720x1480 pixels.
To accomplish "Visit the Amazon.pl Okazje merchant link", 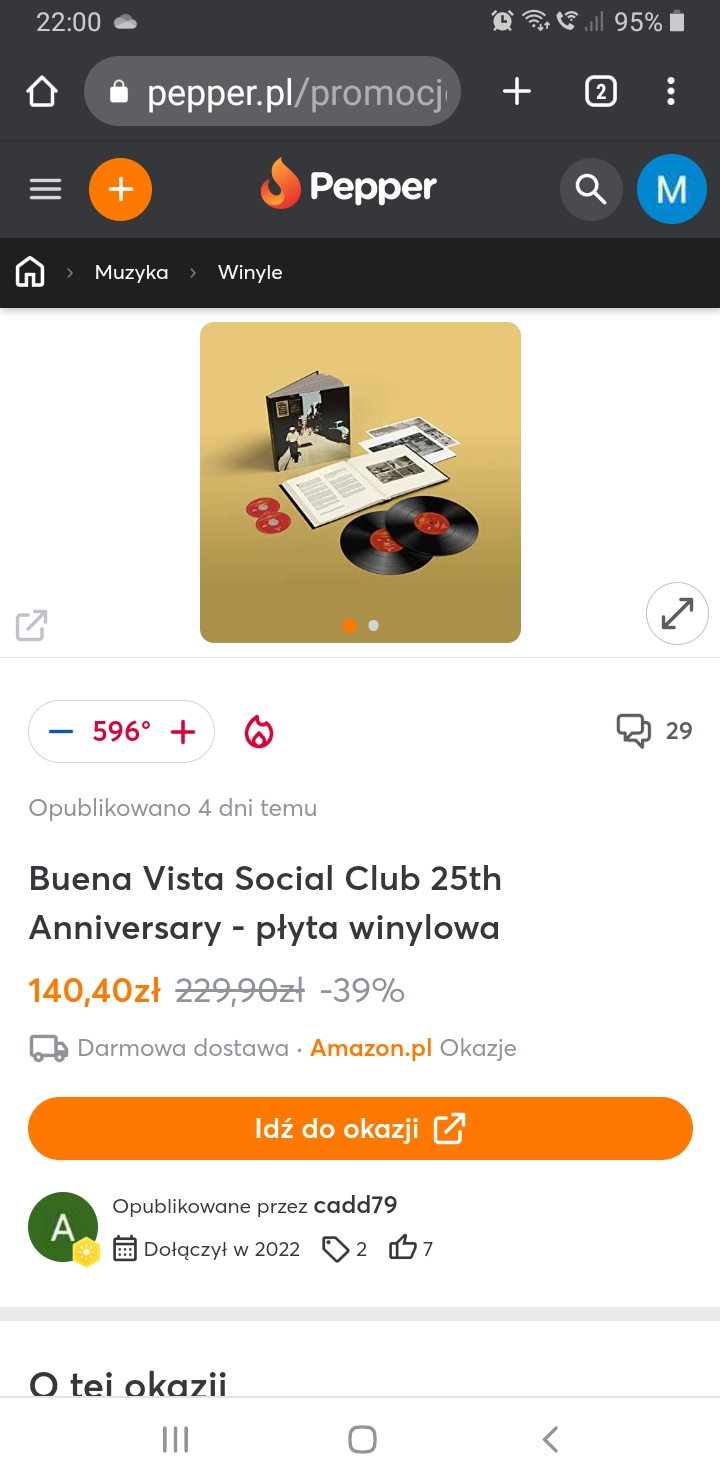I will coord(412,1048).
